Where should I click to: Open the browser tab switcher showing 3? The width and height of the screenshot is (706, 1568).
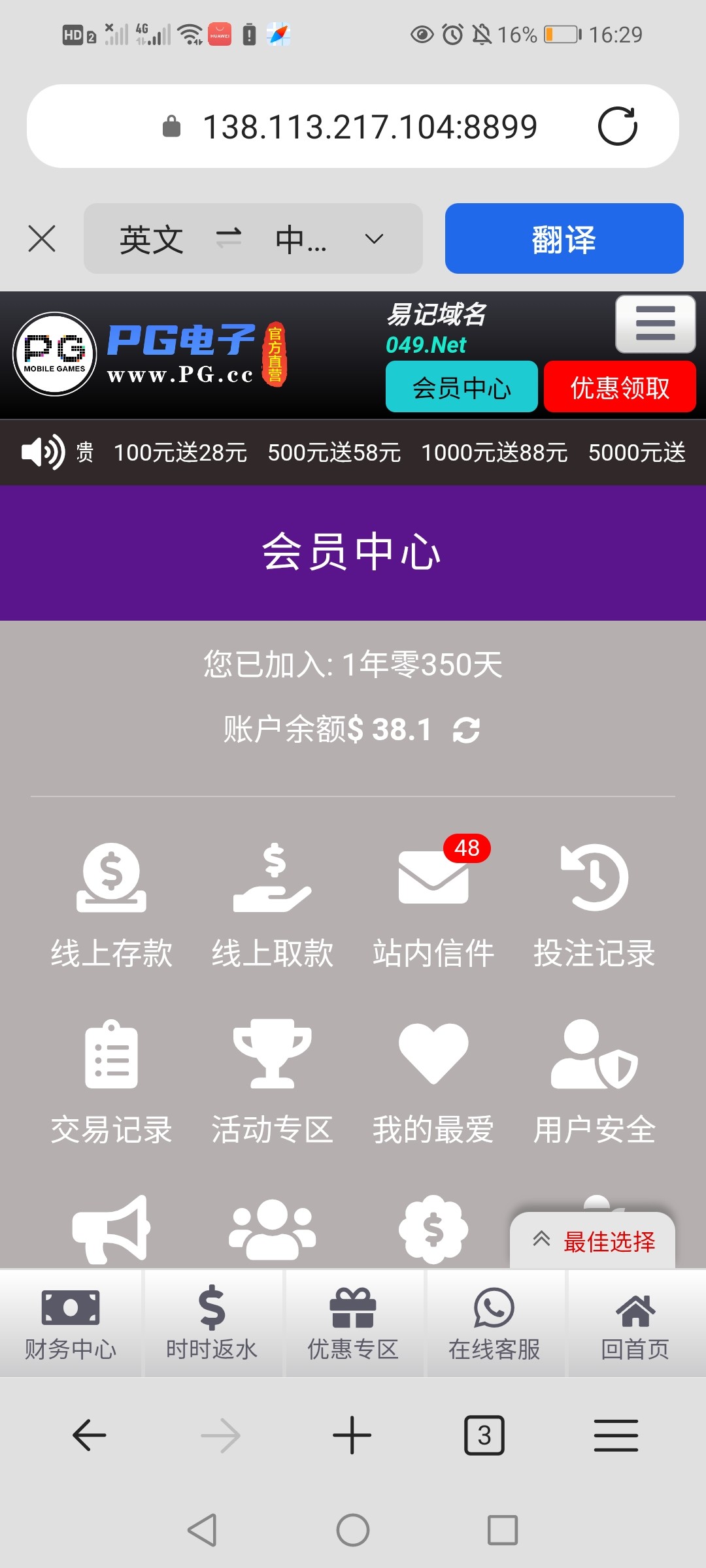tap(484, 1435)
